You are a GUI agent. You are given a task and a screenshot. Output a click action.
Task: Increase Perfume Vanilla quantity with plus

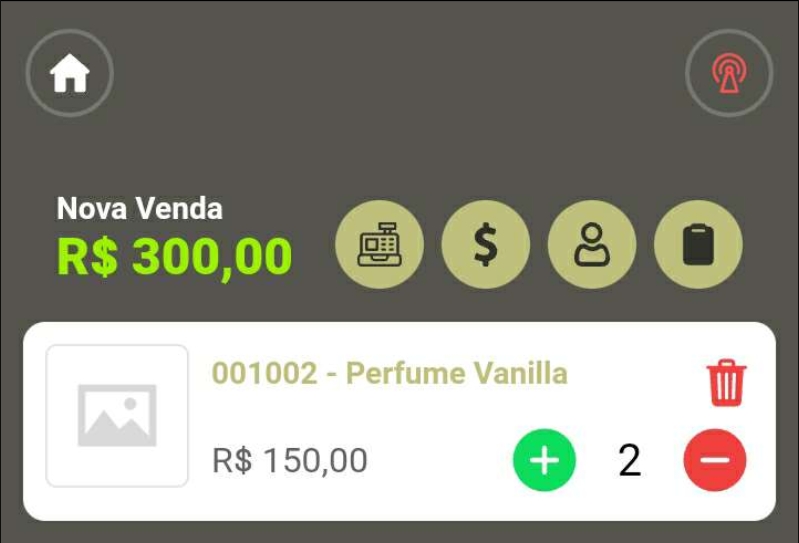point(544,460)
